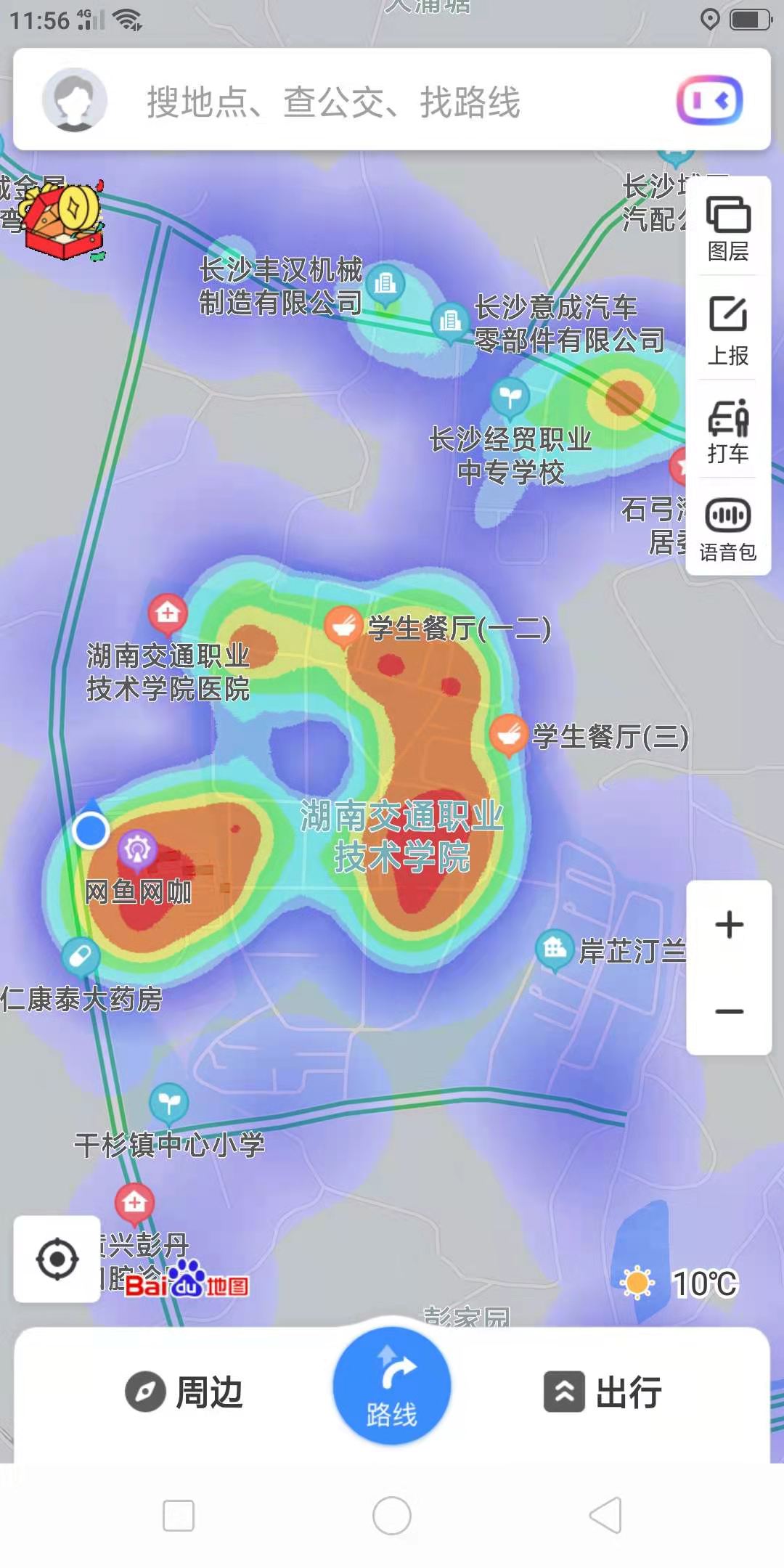Go back using system navigation
The width and height of the screenshot is (784, 1568).
click(606, 1515)
